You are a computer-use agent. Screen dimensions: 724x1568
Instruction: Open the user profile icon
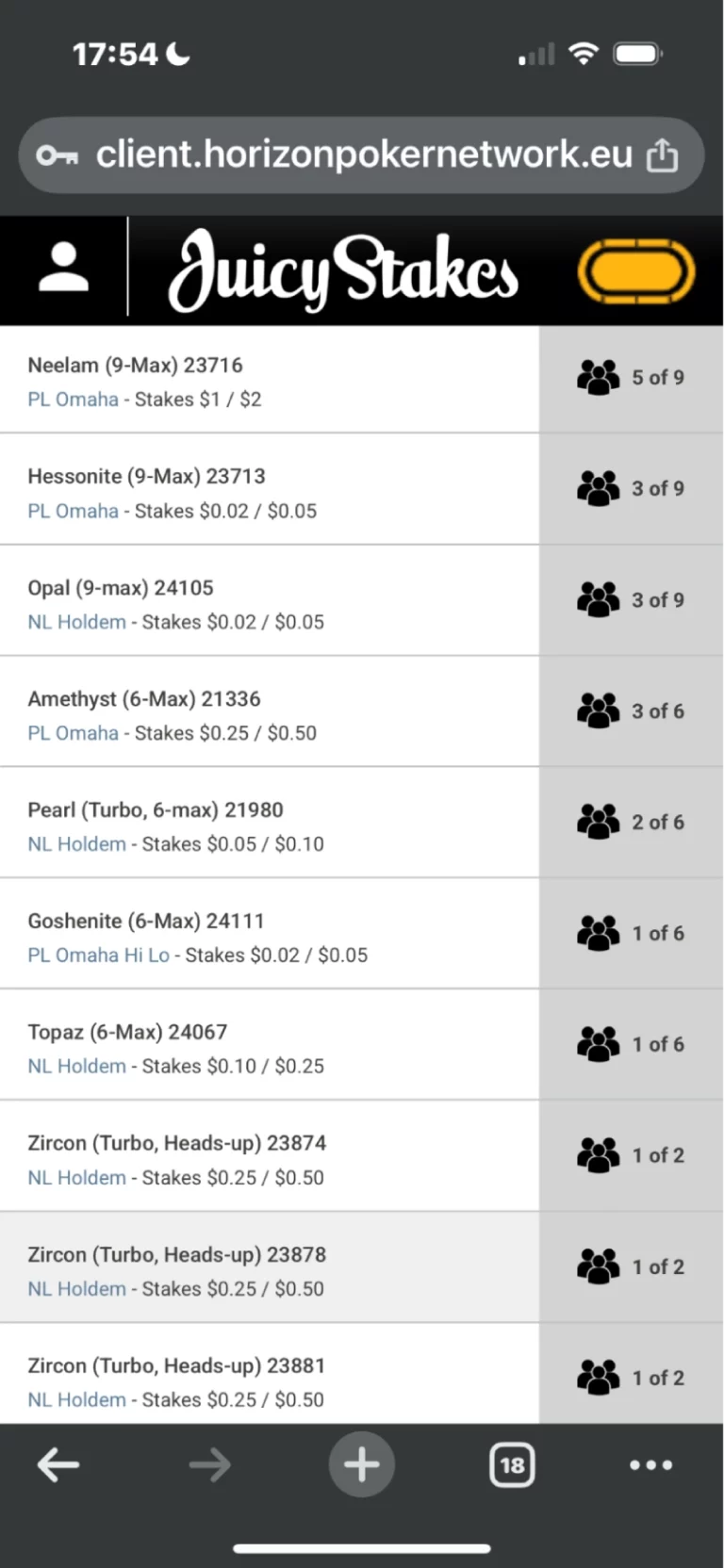click(62, 269)
